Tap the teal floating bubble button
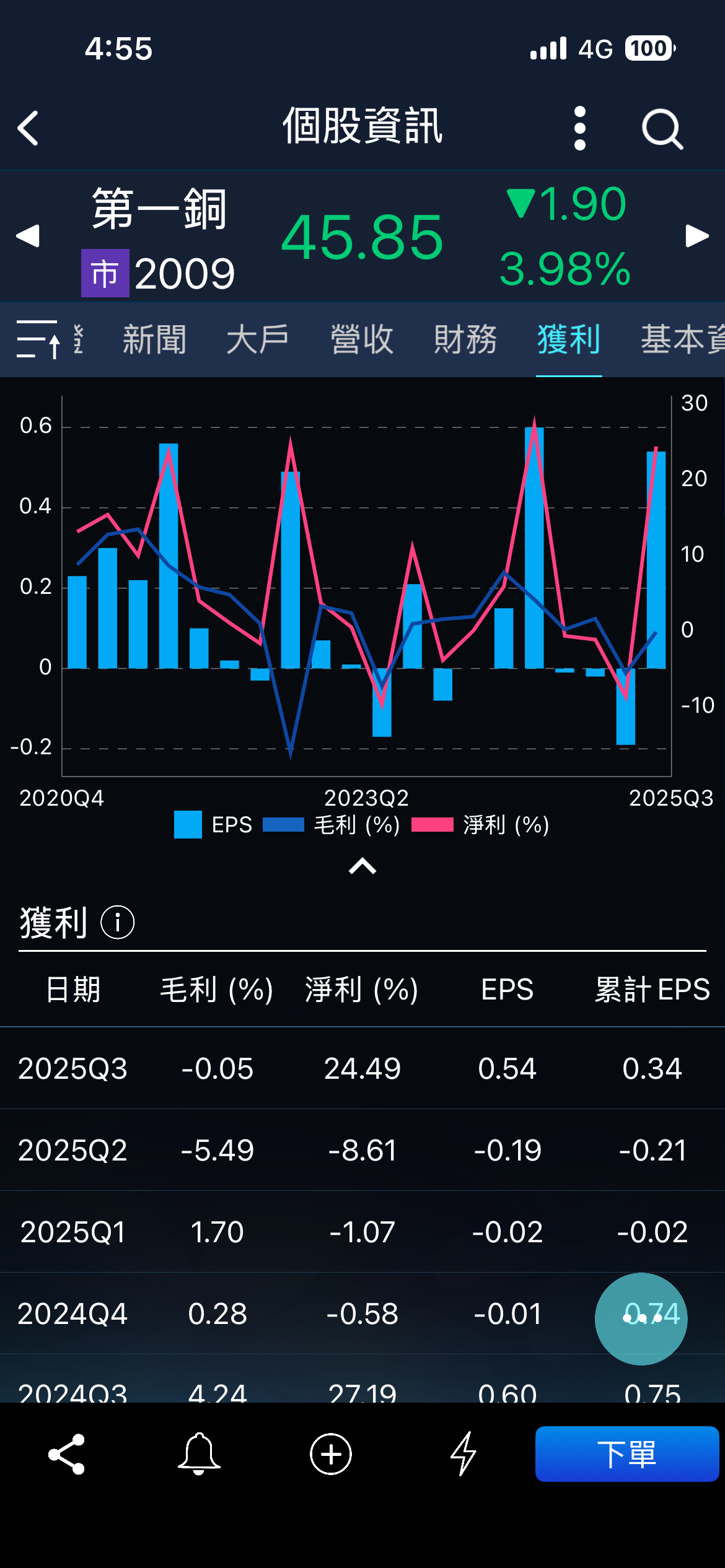725x1568 pixels. (641, 1318)
